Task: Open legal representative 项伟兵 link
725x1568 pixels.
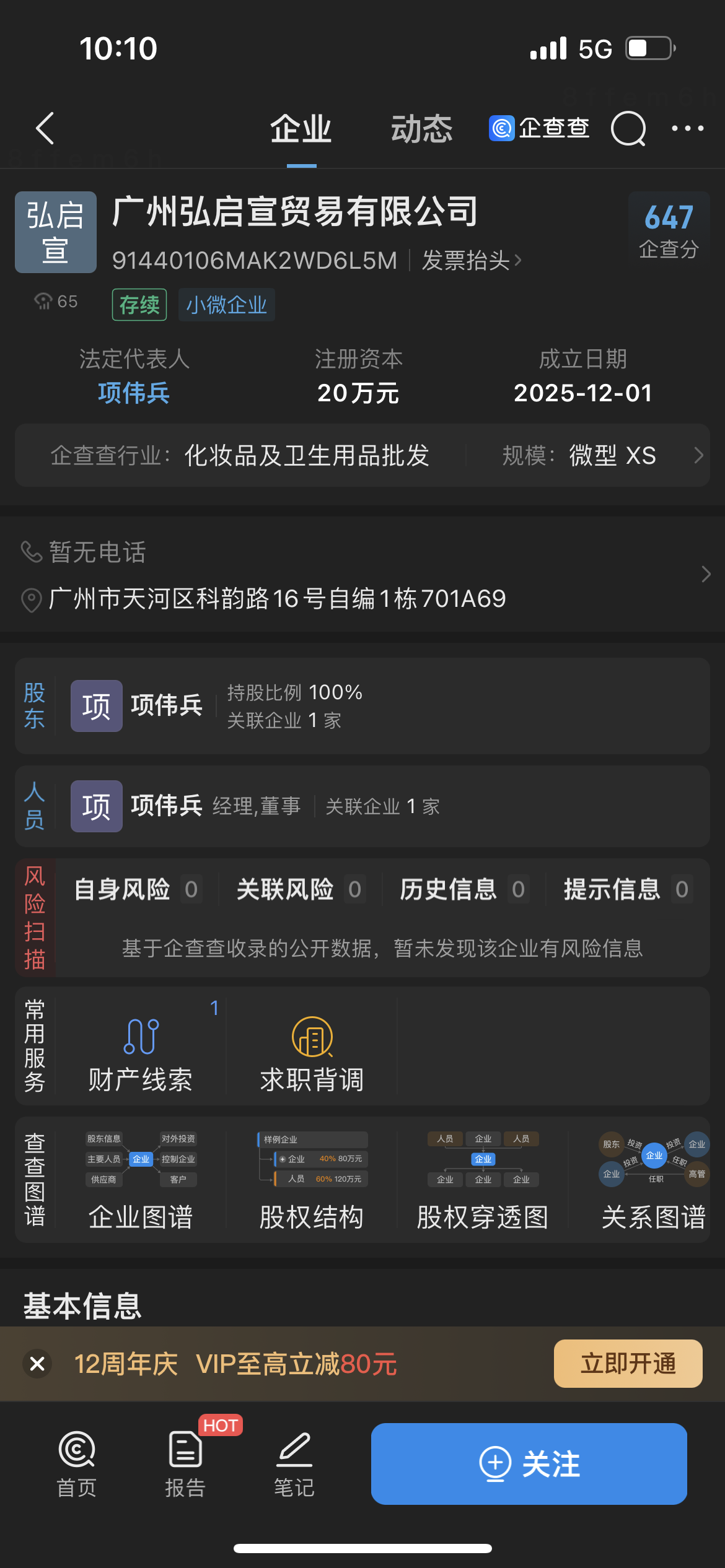Action: point(134,393)
